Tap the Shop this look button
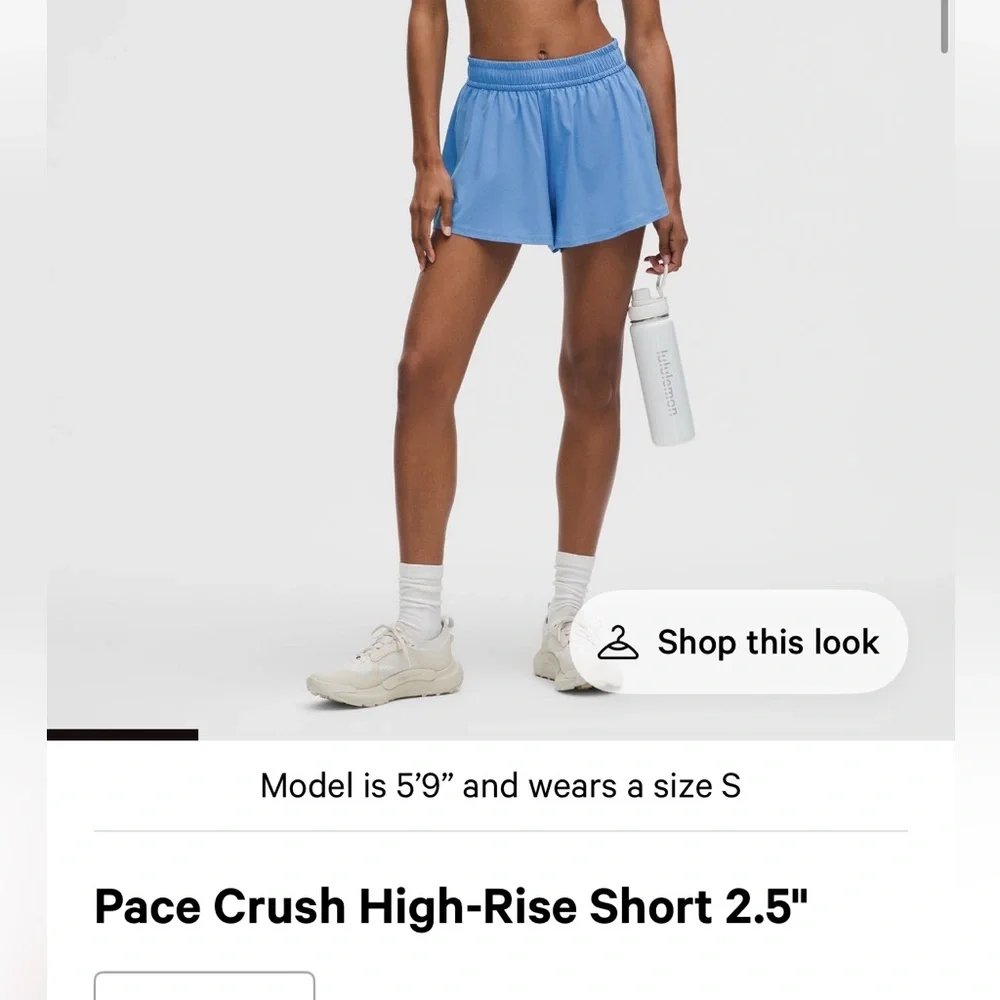This screenshot has width=1000, height=1000. (x=740, y=642)
